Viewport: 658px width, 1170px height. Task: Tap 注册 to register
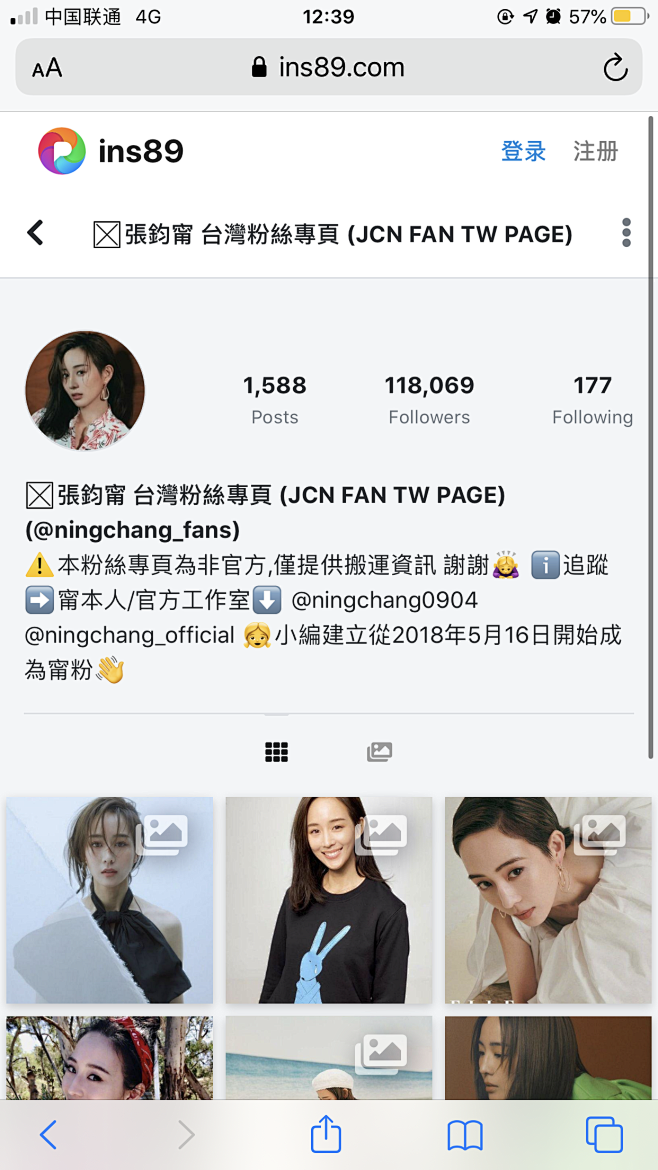click(595, 152)
